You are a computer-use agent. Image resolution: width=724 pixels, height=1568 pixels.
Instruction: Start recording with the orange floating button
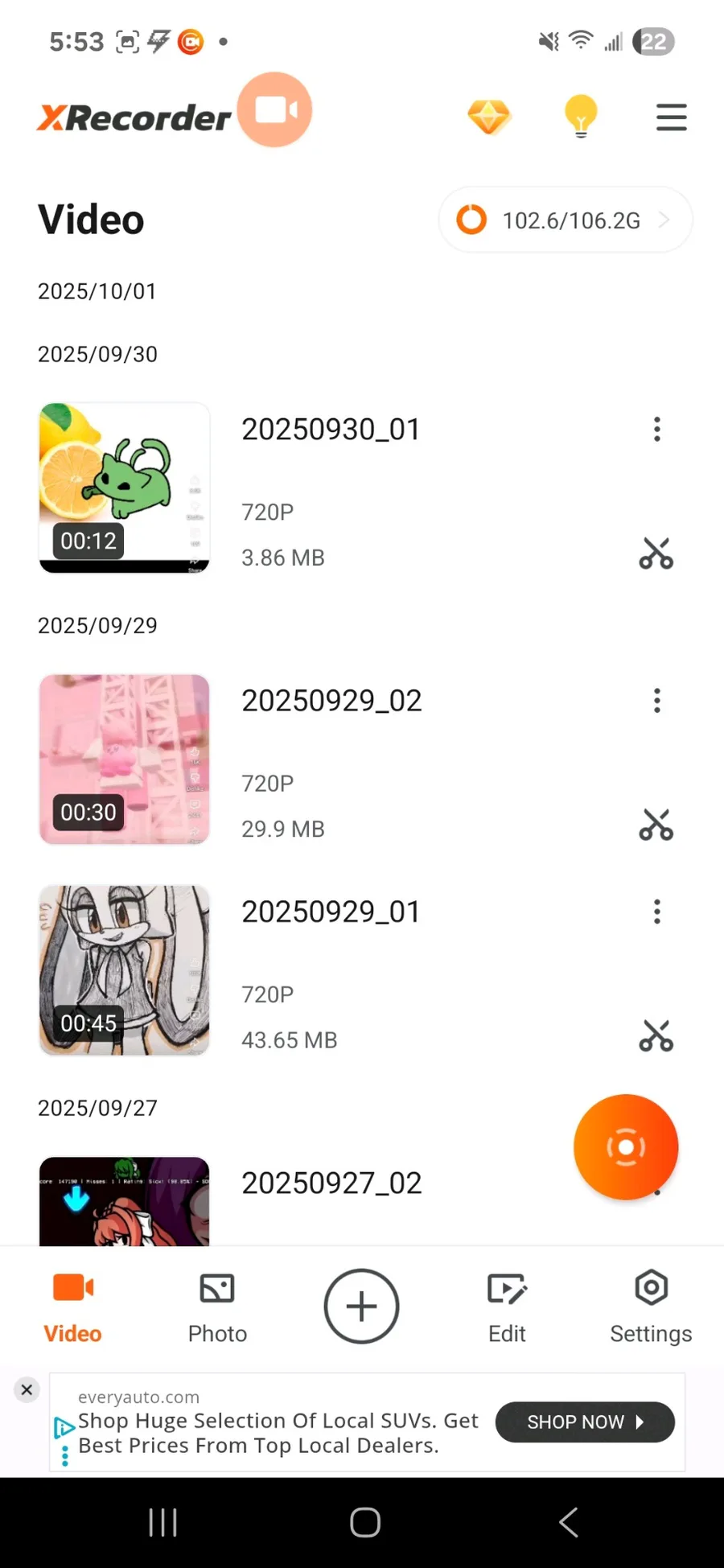pos(626,1146)
